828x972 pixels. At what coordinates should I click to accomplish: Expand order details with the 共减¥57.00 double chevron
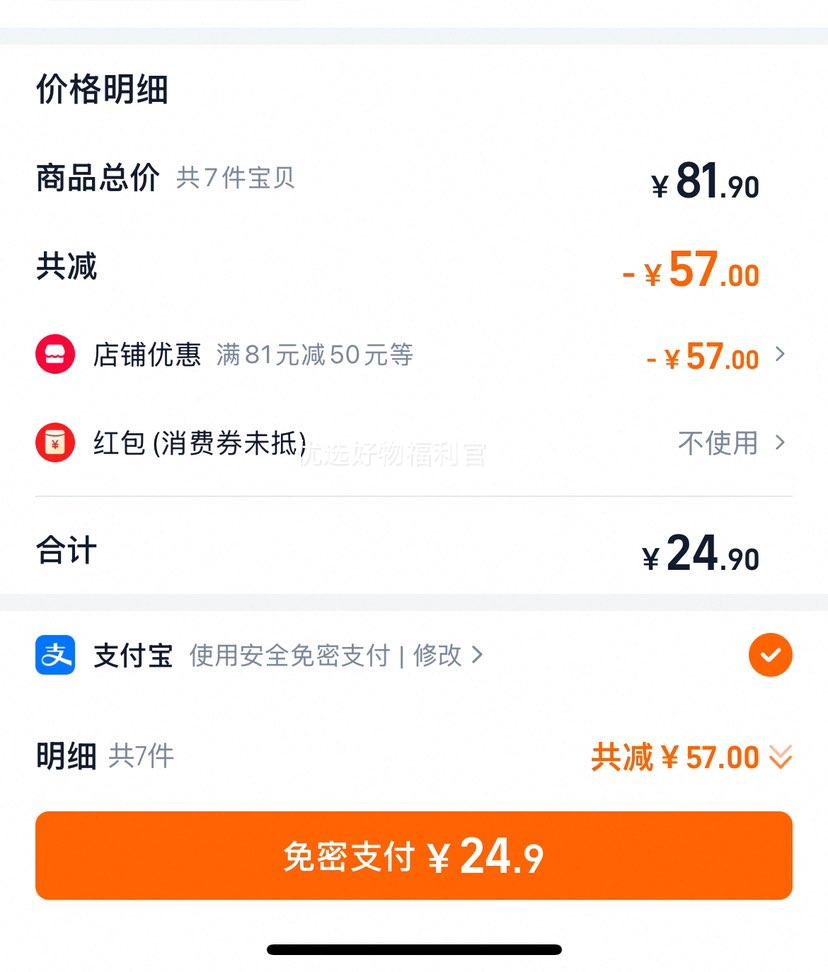point(780,757)
